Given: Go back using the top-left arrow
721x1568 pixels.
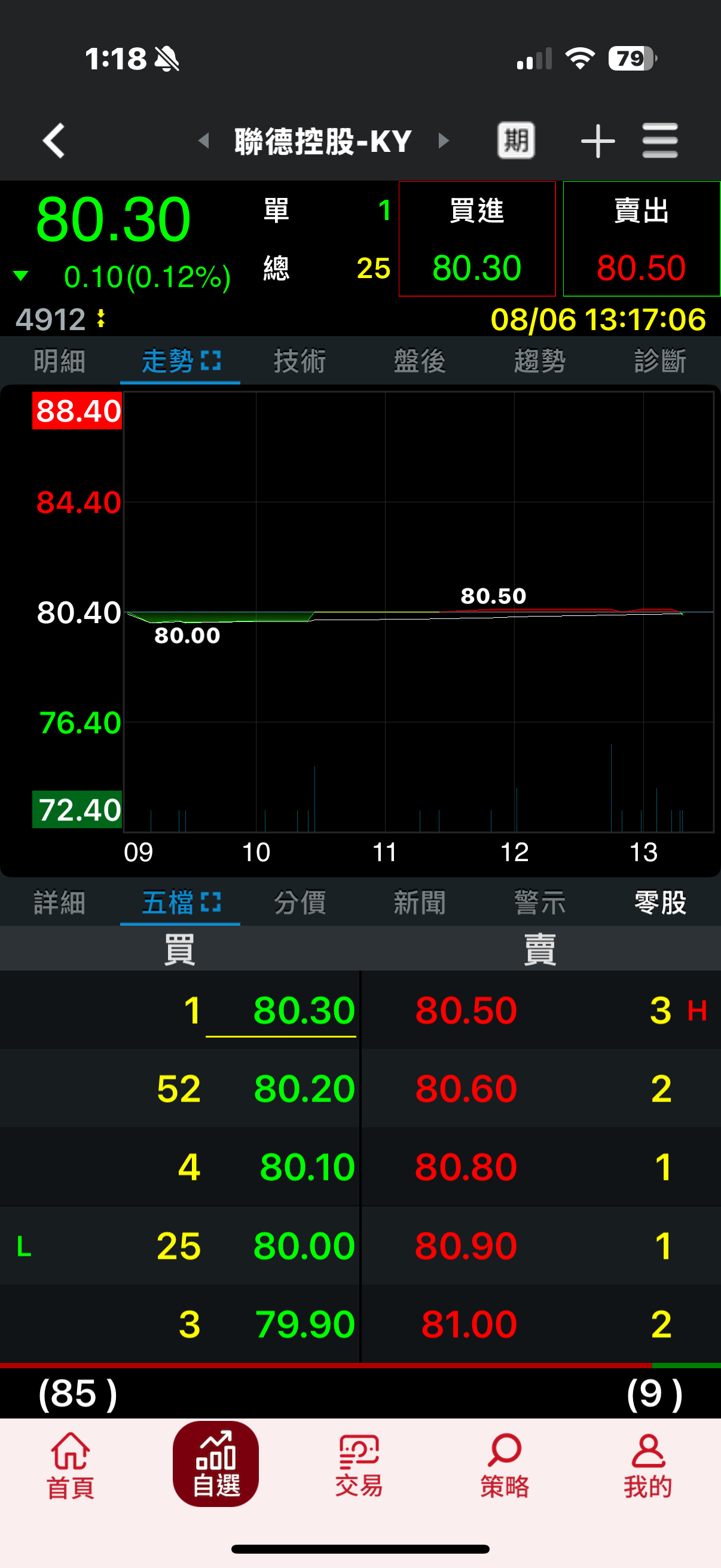Looking at the screenshot, I should 54,141.
